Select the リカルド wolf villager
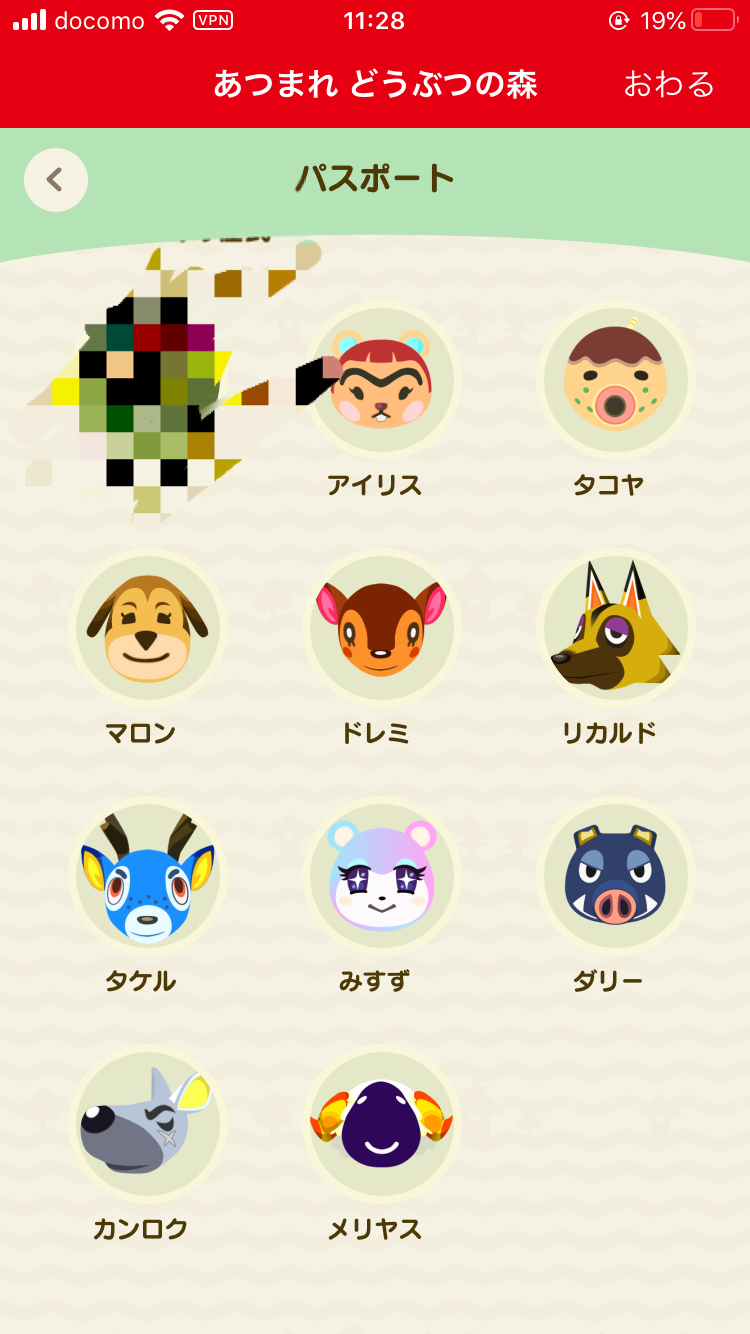 point(615,628)
